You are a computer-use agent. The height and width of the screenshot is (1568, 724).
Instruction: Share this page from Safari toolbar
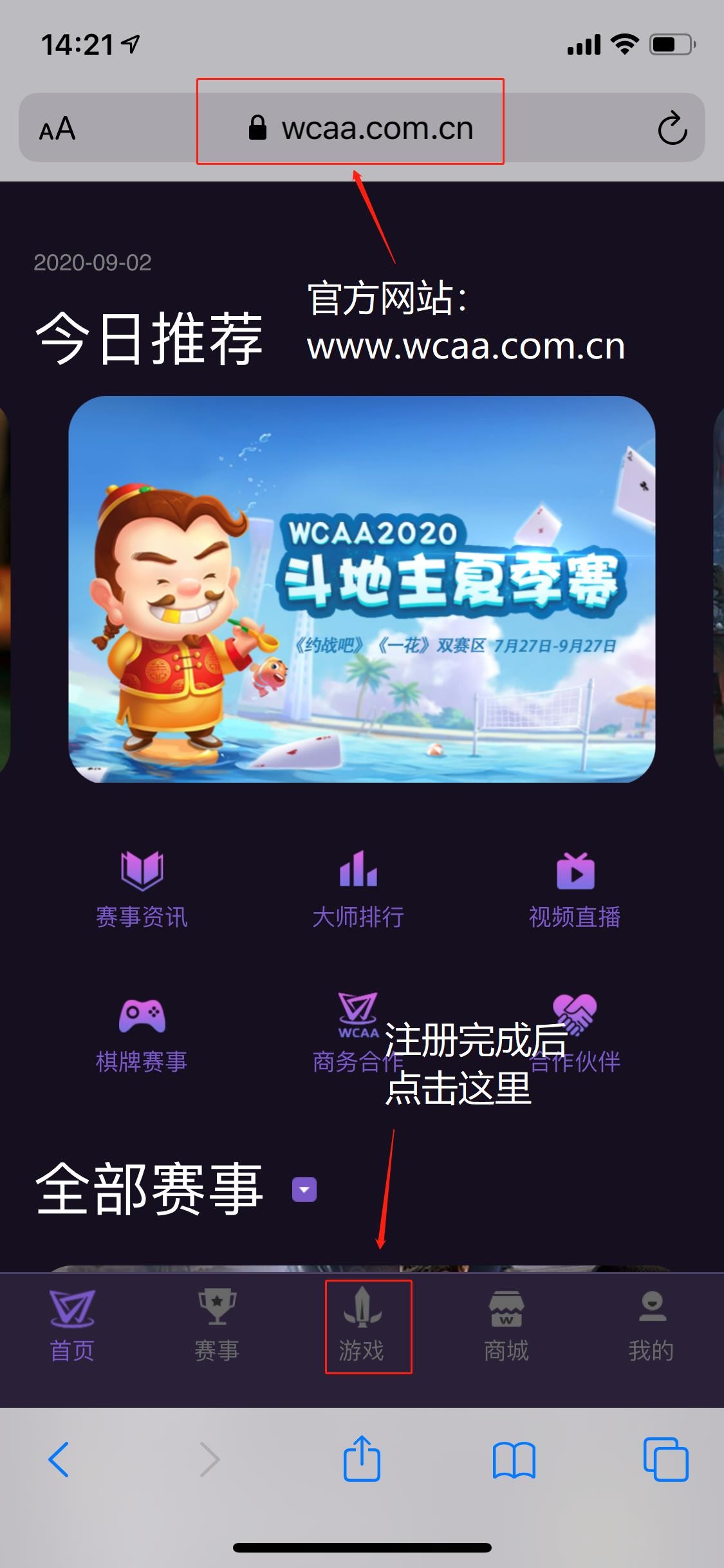point(362,1459)
